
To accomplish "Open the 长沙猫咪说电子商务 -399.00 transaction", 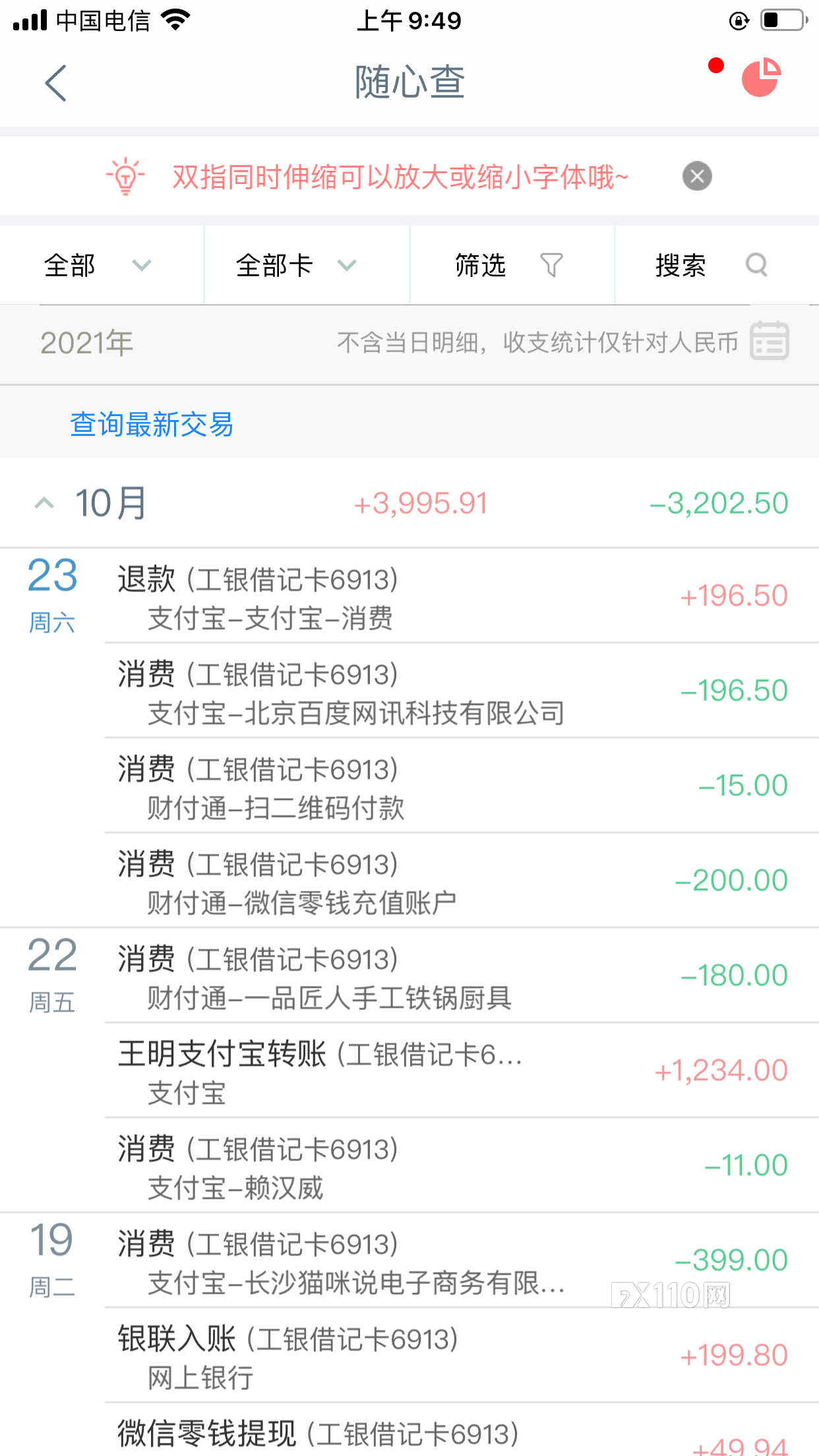I will pyautogui.click(x=462, y=1261).
